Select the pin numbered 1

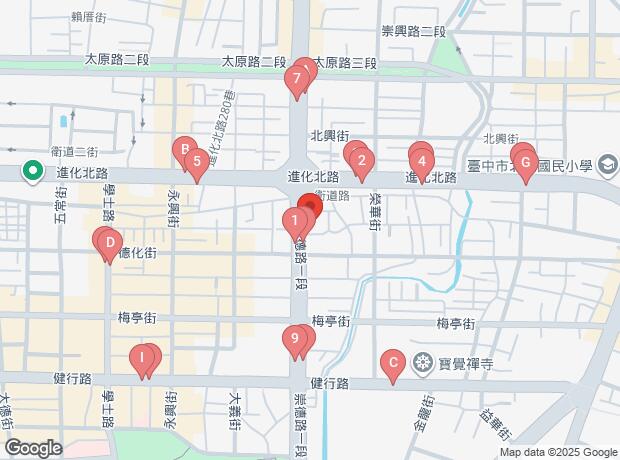[x=295, y=221]
